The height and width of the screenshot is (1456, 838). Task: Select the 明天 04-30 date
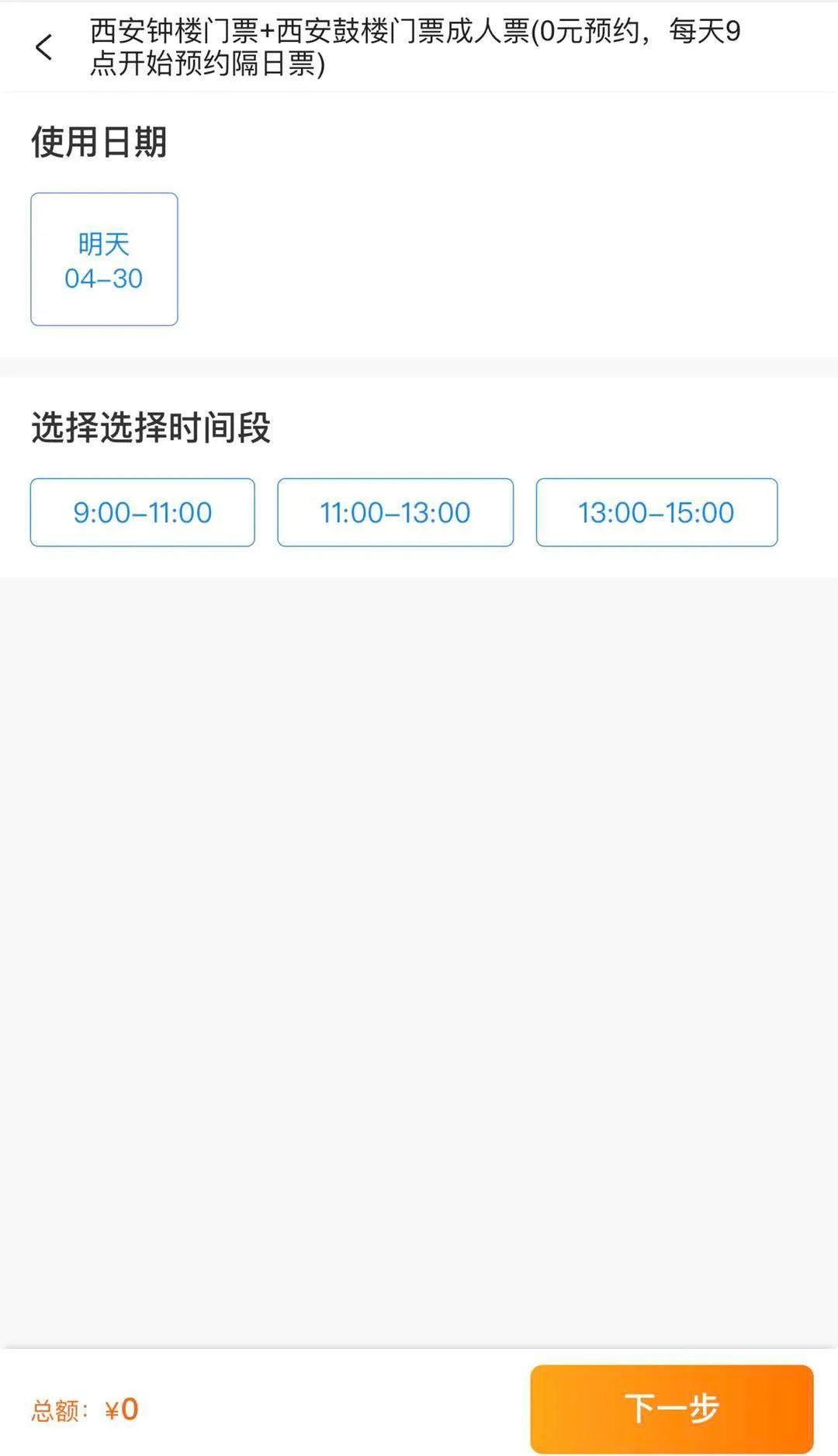(104, 259)
